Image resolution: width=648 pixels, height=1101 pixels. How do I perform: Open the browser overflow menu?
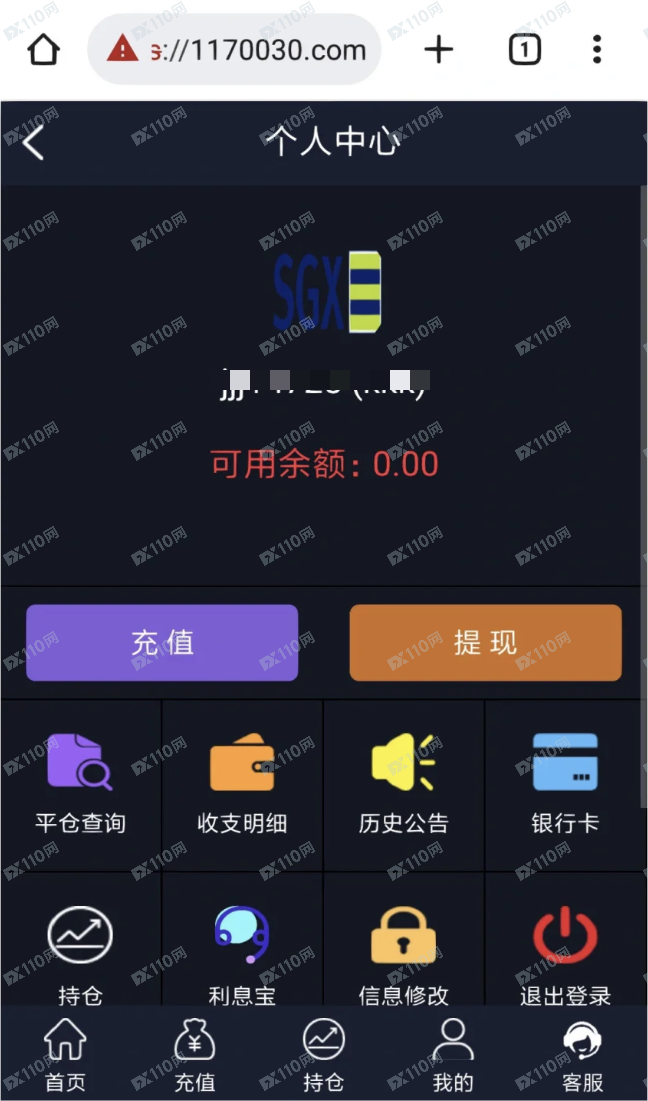click(597, 49)
